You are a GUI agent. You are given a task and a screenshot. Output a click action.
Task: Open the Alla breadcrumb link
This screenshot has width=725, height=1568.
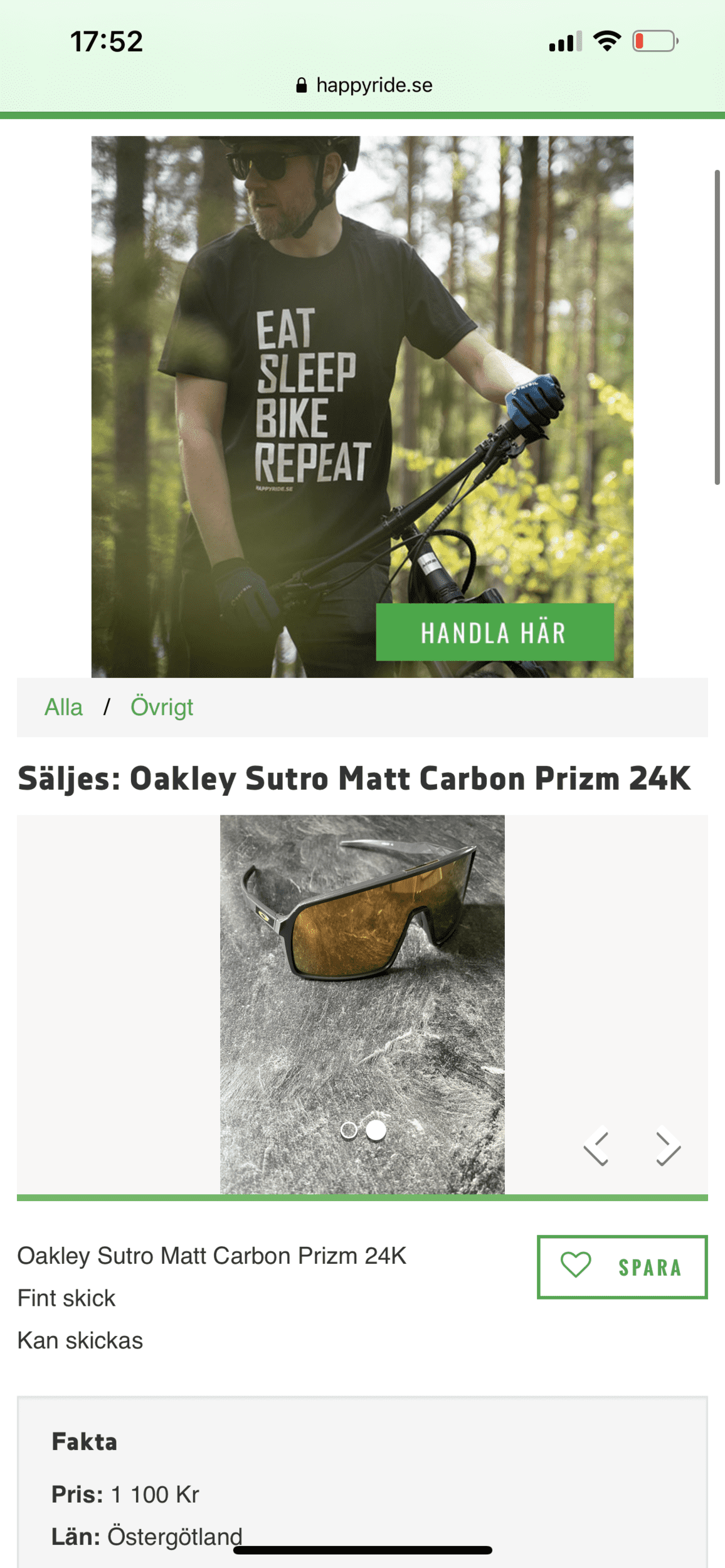[63, 707]
